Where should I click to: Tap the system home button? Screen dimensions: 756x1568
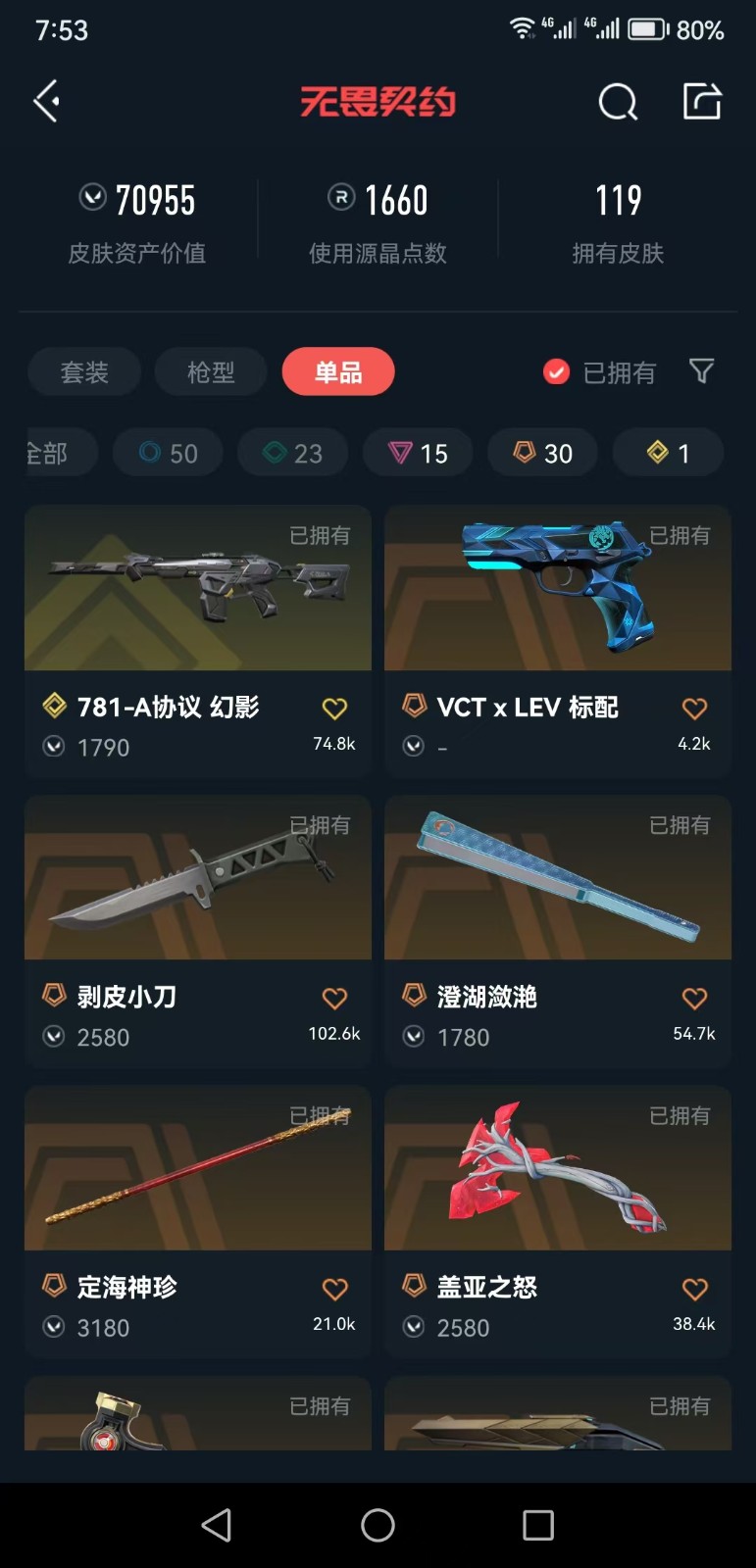pos(378,1525)
